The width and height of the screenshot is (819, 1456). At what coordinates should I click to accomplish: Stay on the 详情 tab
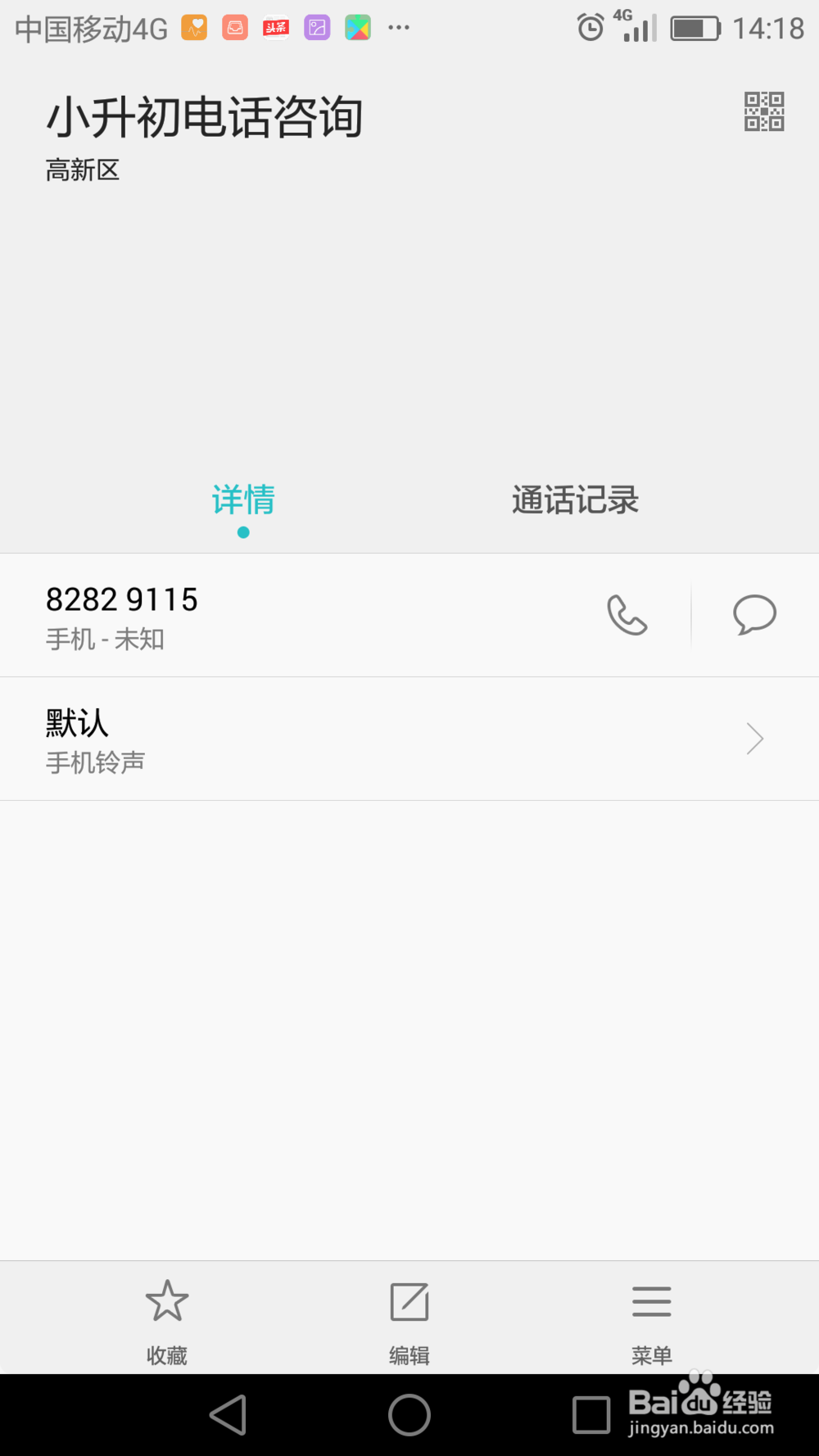tap(243, 500)
